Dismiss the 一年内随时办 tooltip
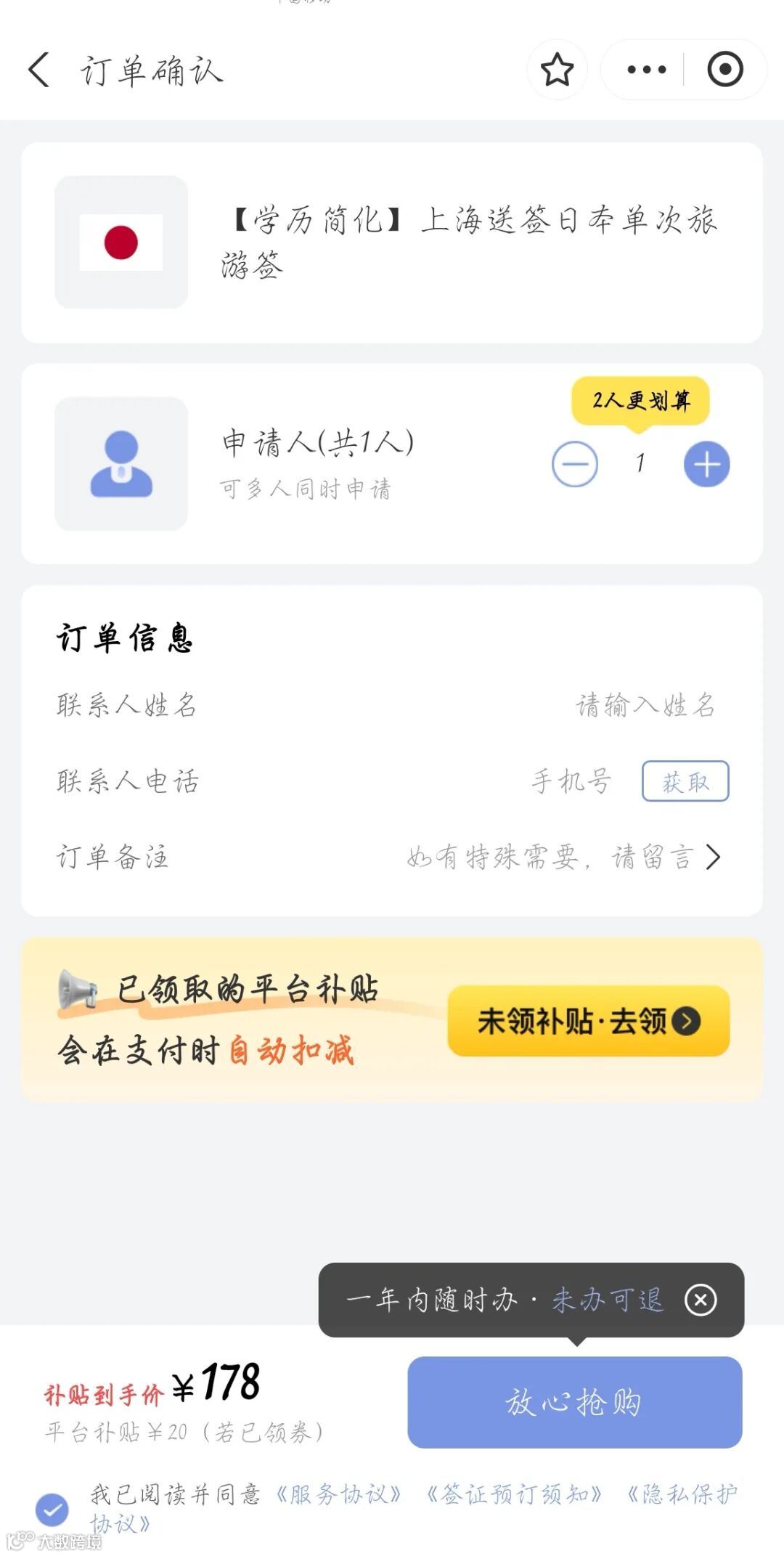Screen dimensions: 784x1556 click(701, 1300)
